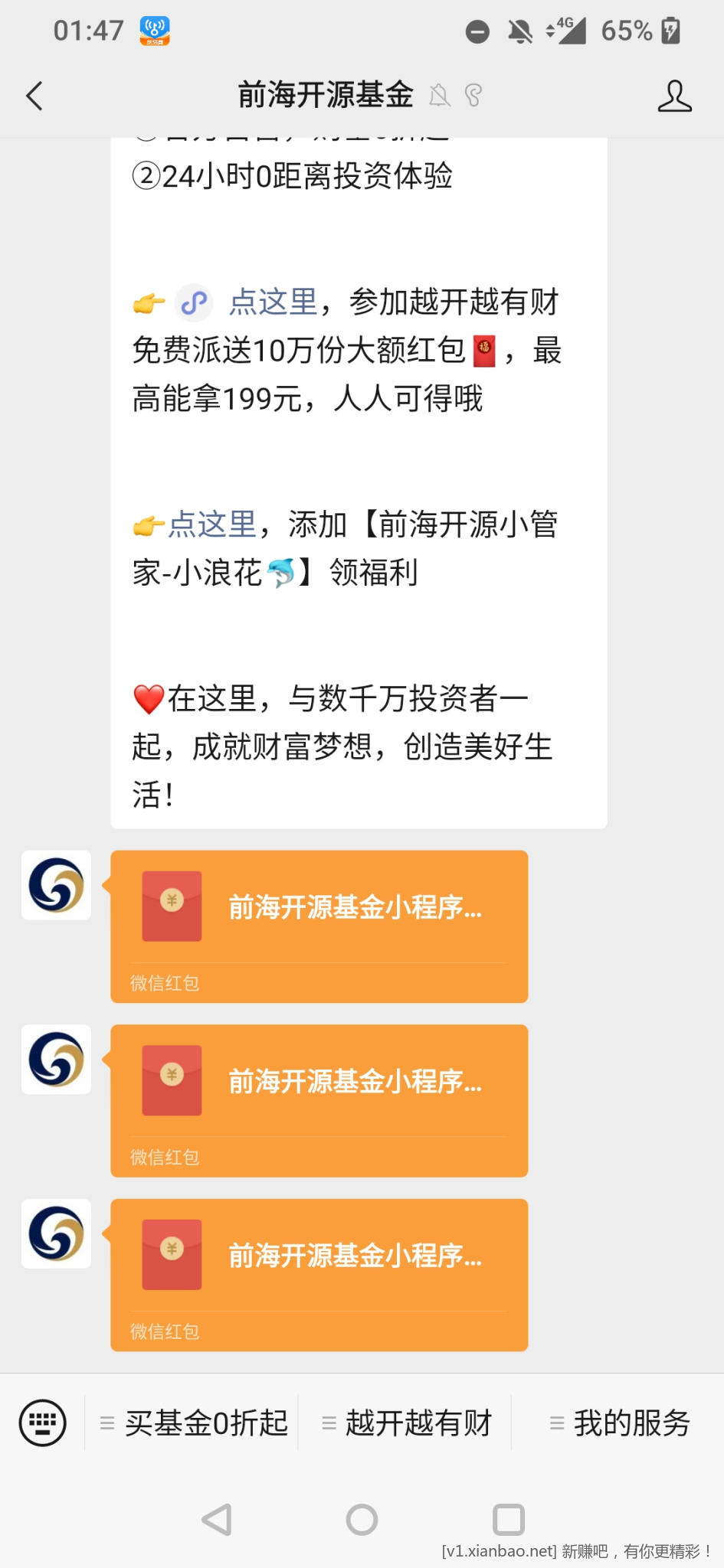The width and height of the screenshot is (724, 1568).
Task: Expand the 越开越有财 menu
Action: (x=407, y=1423)
